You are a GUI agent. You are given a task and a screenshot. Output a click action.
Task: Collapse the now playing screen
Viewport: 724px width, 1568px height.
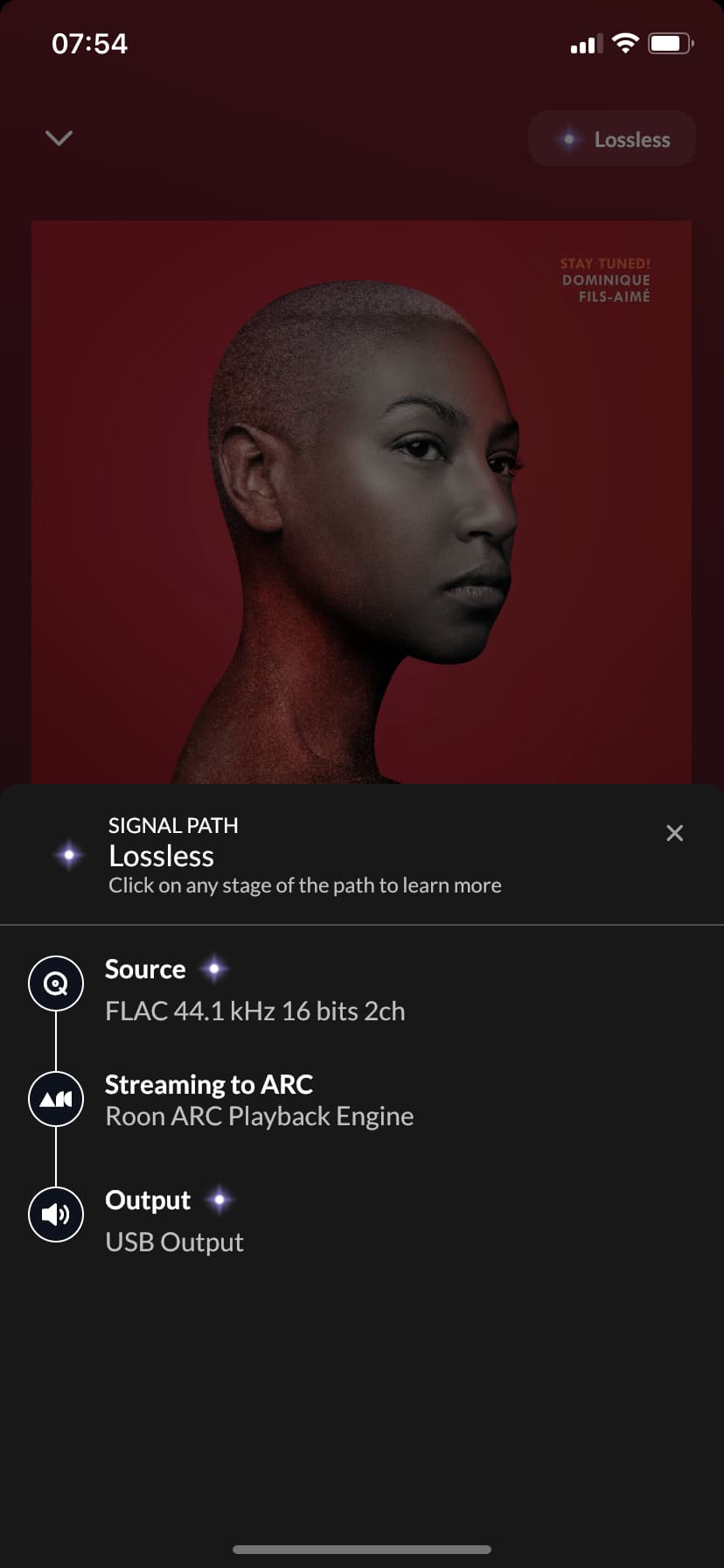pyautogui.click(x=59, y=138)
